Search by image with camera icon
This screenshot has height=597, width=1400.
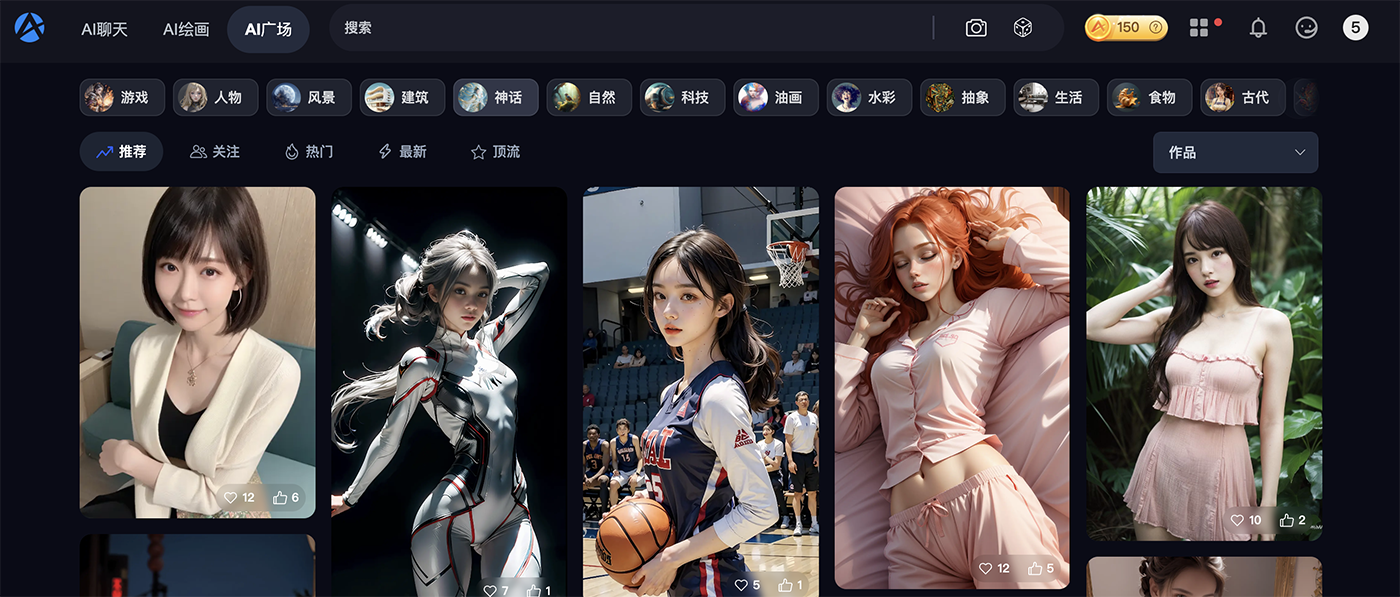point(976,28)
